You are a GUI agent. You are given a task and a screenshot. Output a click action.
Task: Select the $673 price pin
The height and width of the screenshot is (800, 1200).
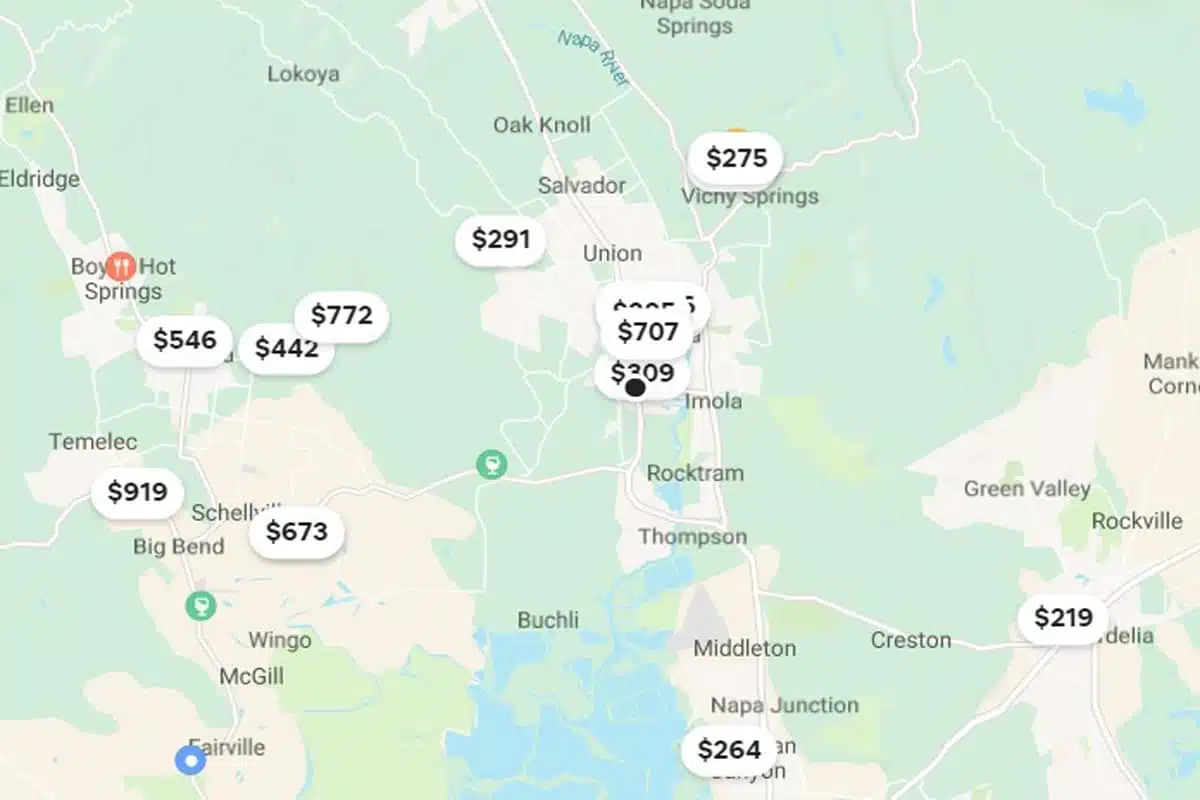click(x=296, y=531)
